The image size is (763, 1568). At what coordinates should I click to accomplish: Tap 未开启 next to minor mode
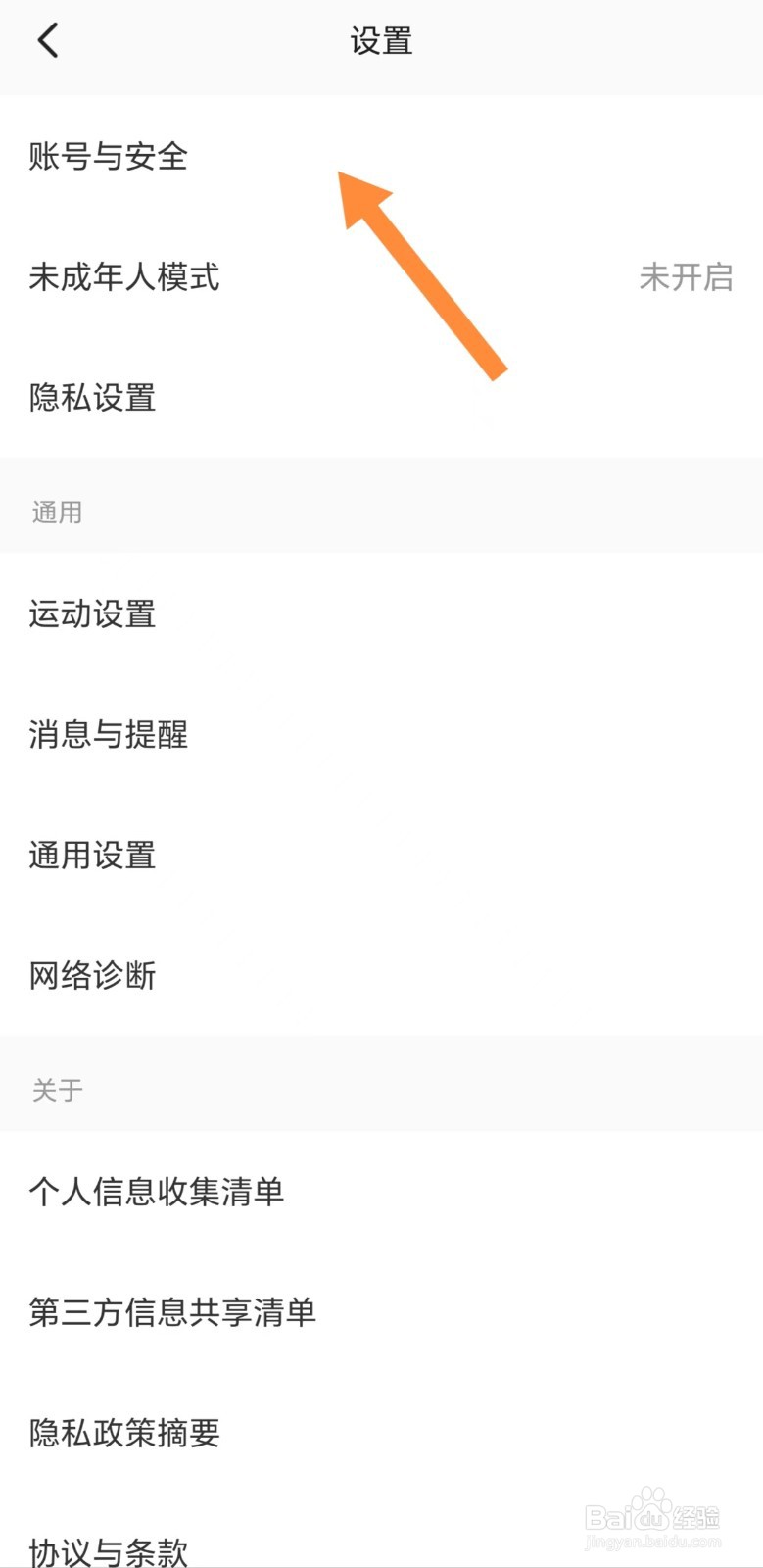[x=686, y=278]
